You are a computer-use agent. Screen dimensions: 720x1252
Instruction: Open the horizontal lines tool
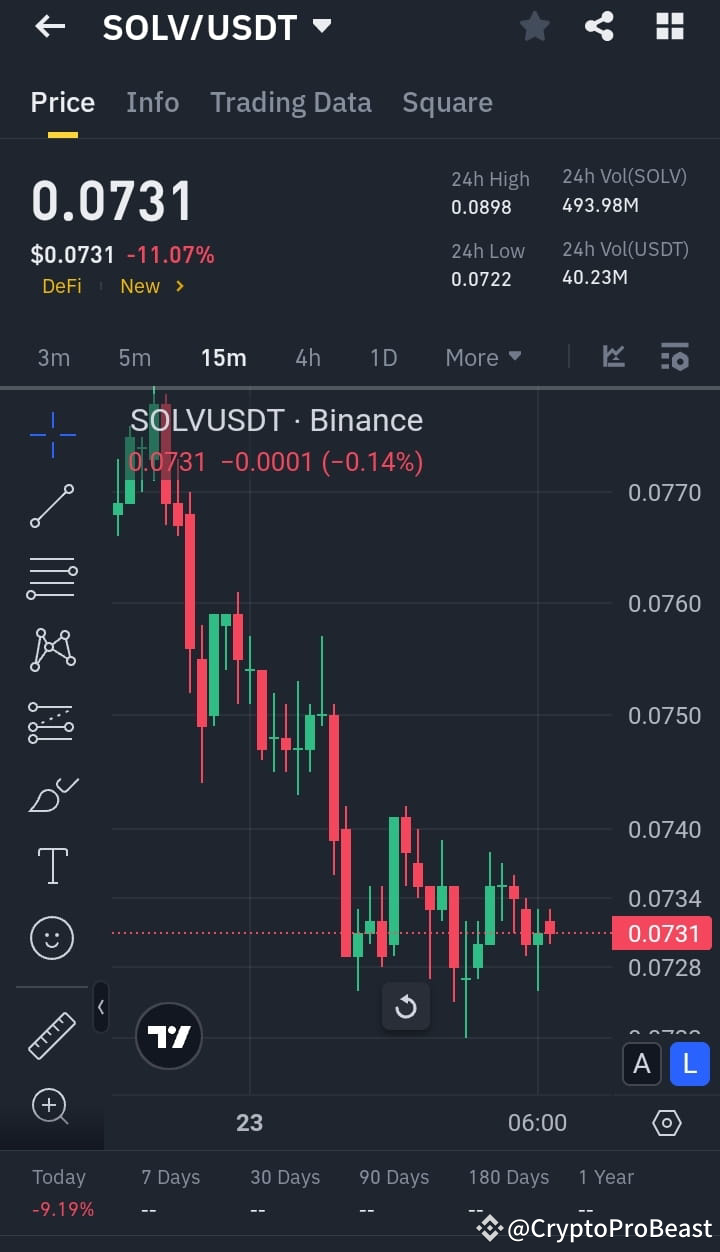coord(52,578)
